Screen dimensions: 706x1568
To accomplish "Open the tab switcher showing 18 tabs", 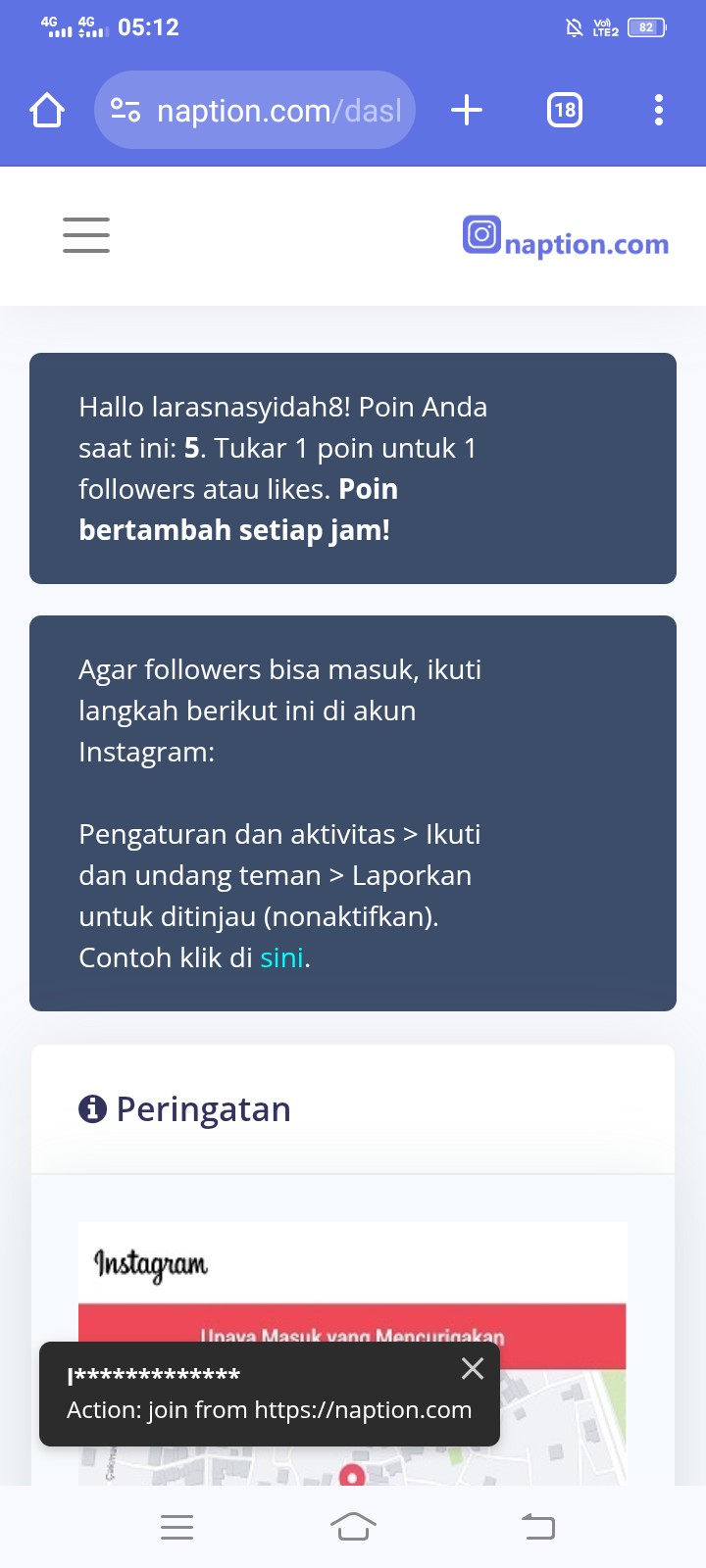I will click(564, 110).
